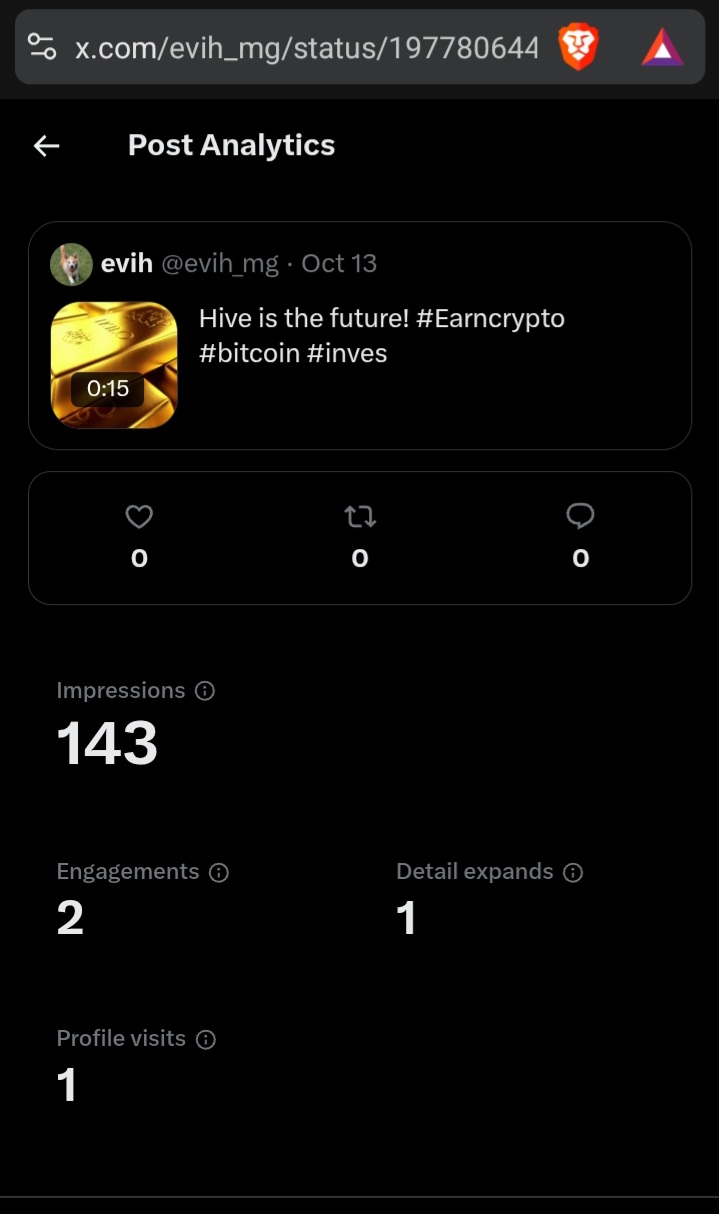719x1214 pixels.
Task: Show info about Engagements
Action: (219, 872)
